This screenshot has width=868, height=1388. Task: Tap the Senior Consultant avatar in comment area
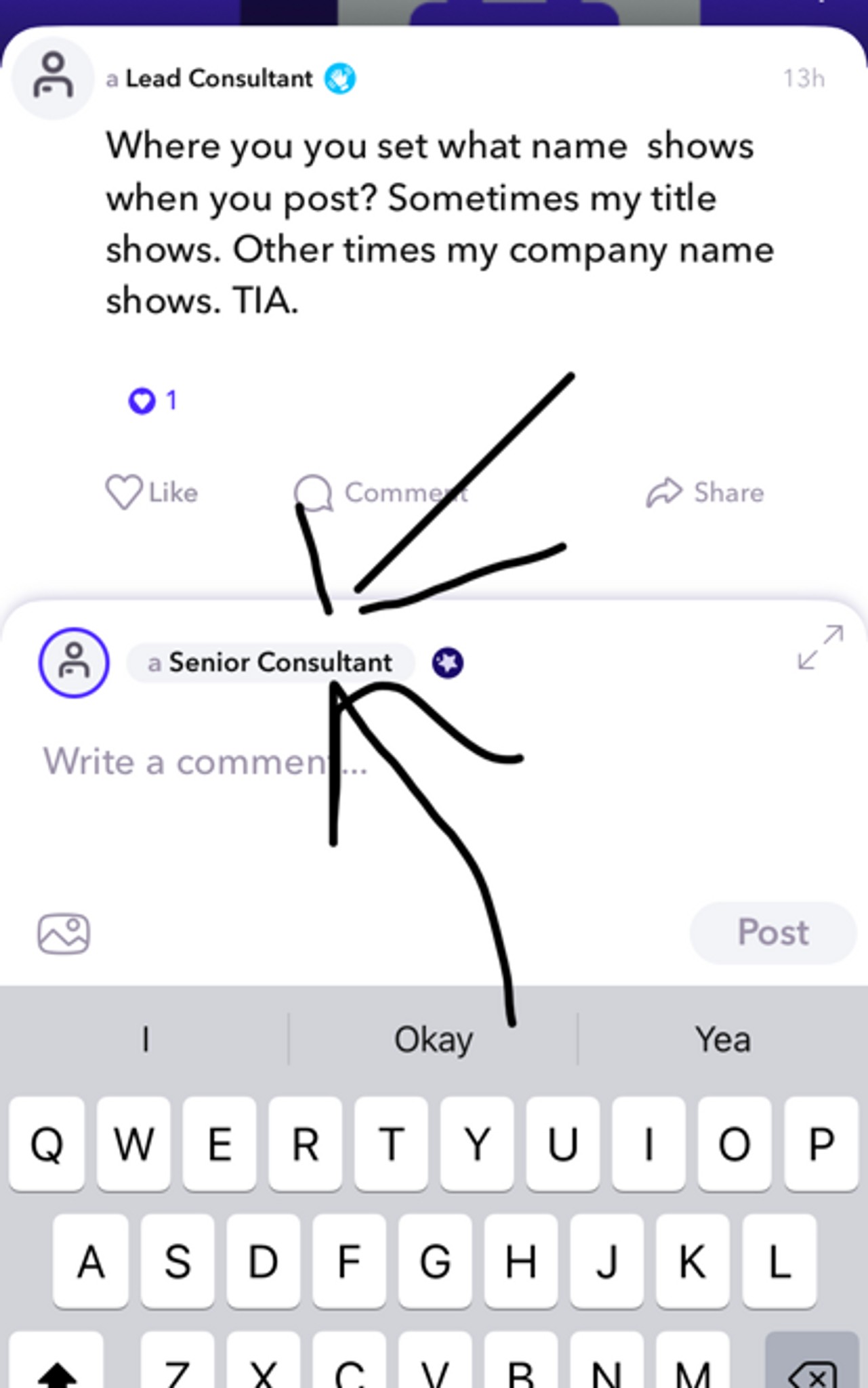pyautogui.click(x=73, y=664)
